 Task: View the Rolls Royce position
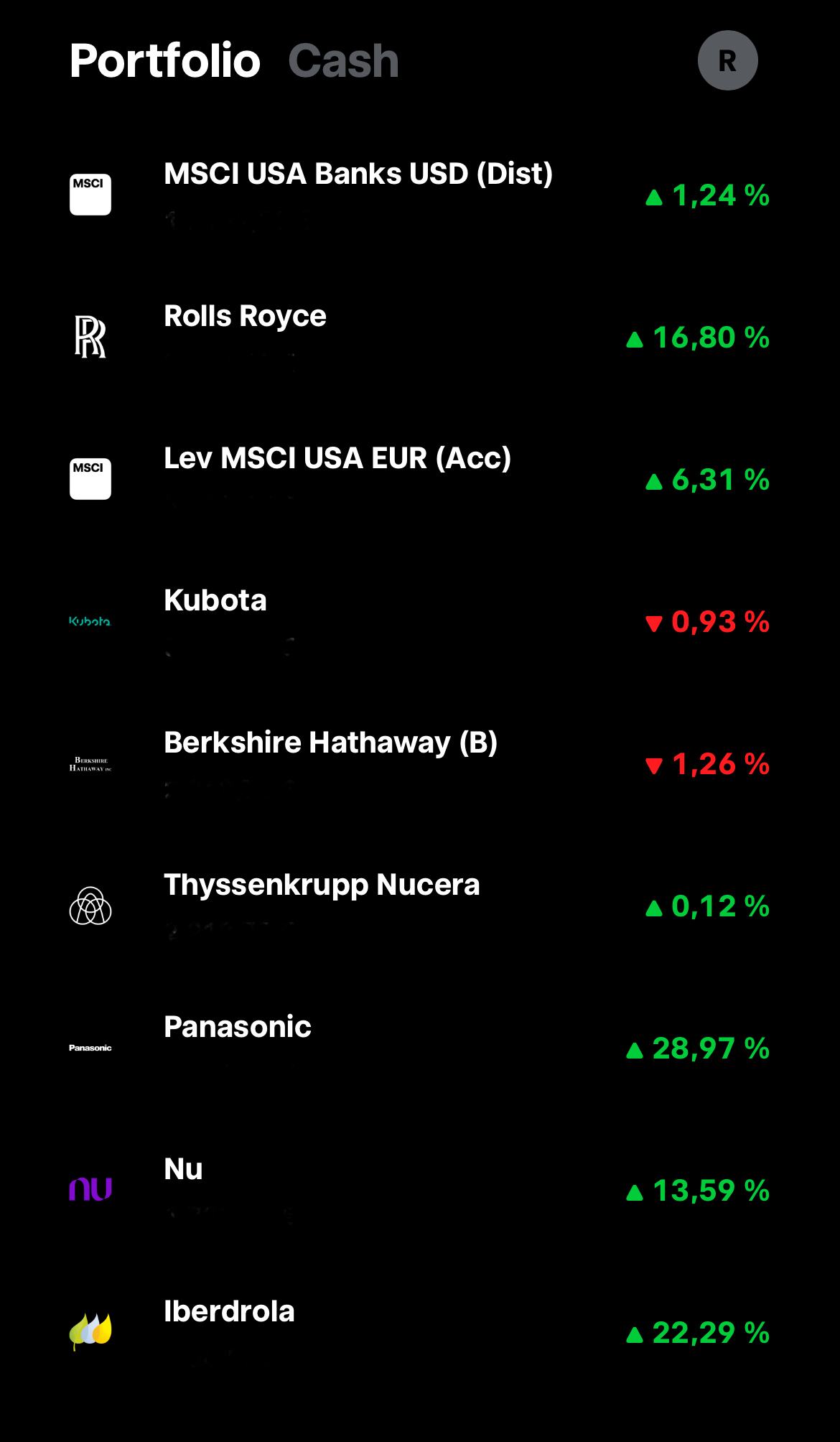245,317
